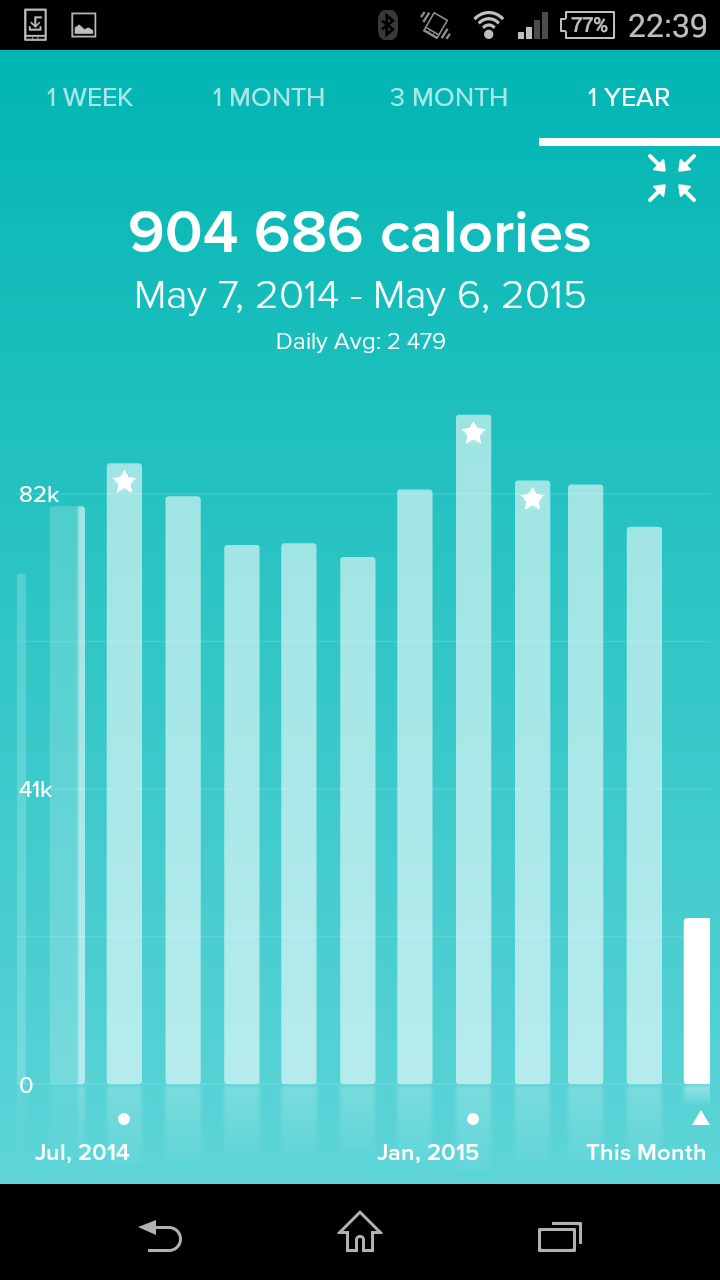720x1280 pixels.
Task: Select the 3 MONTH tab
Action: click(x=449, y=98)
